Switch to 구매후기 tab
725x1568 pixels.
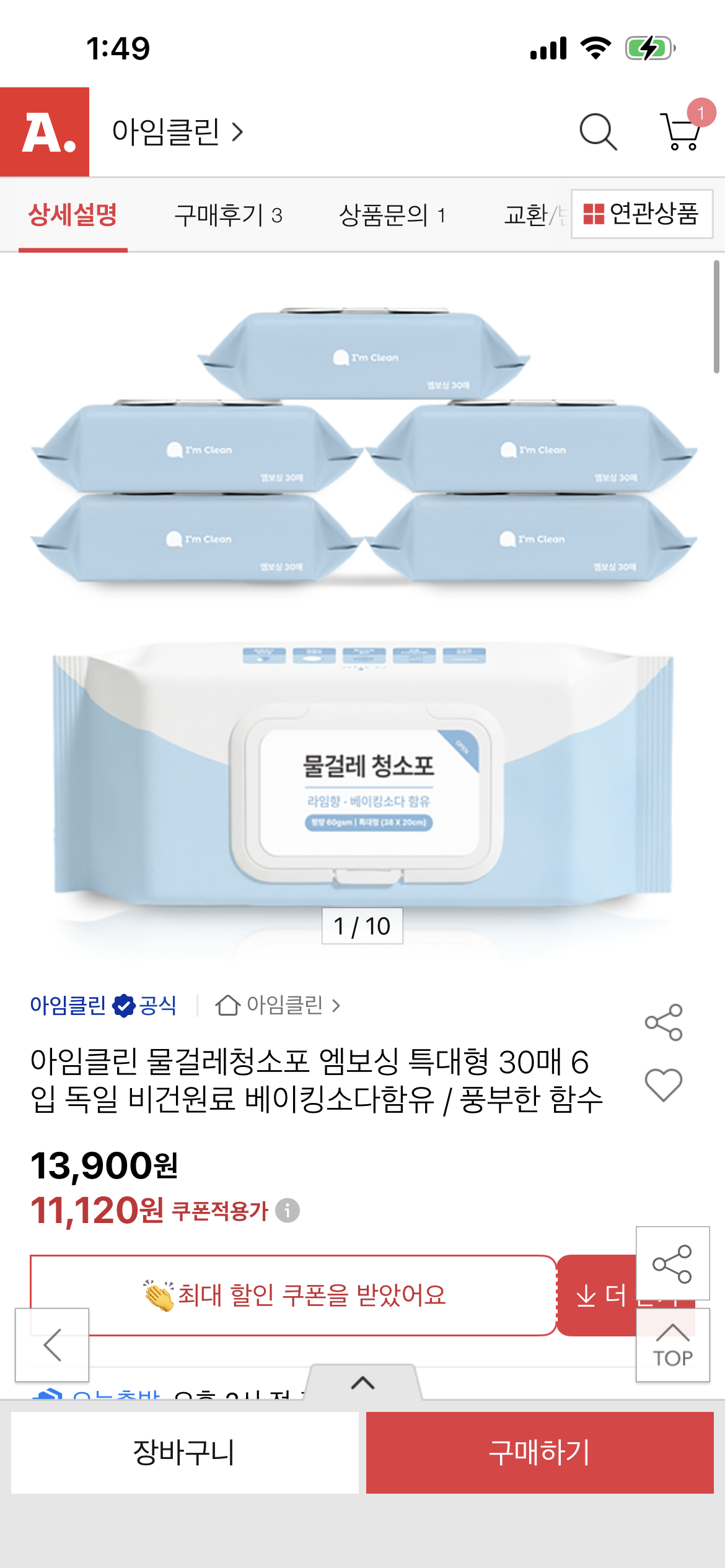228,216
